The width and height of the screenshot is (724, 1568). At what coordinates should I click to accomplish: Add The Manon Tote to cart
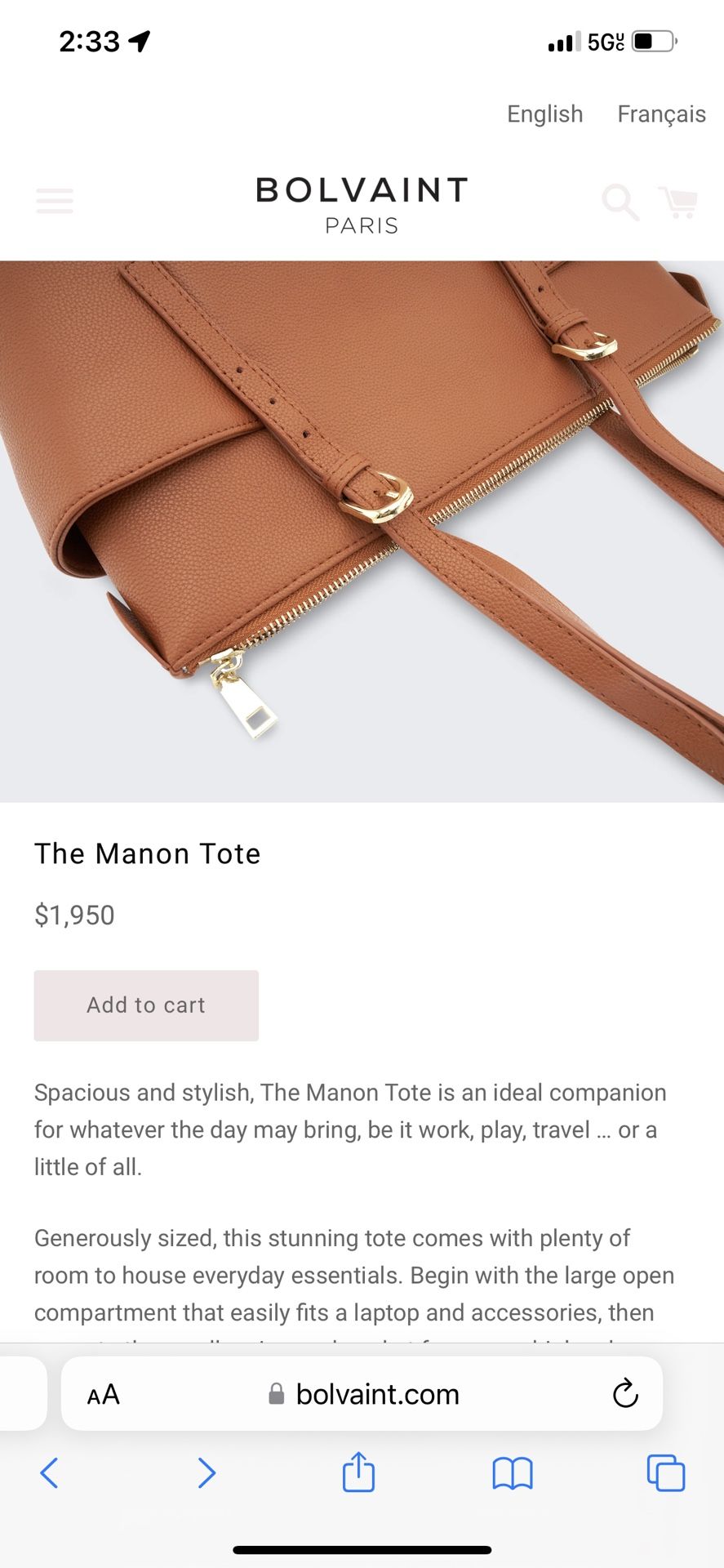point(146,1005)
